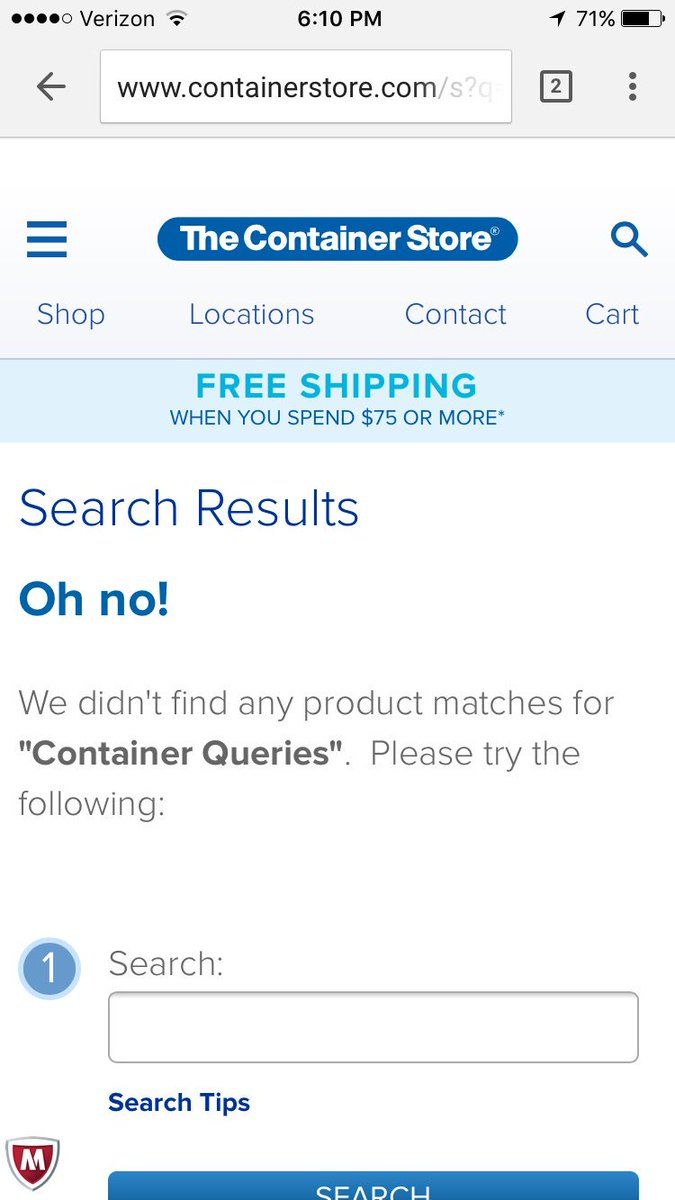Tap The Container Store logo

pyautogui.click(x=338, y=239)
